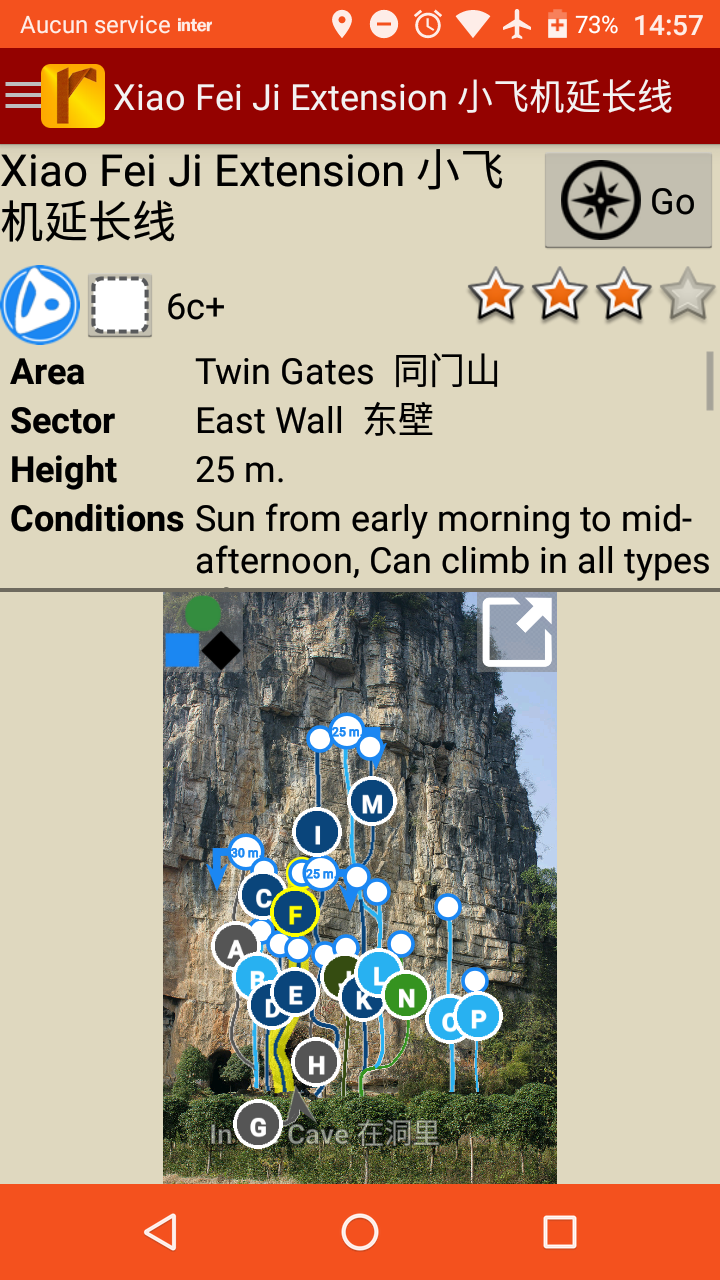This screenshot has height=1280, width=720.
Task: Select route A on the topo
Action: [x=235, y=946]
